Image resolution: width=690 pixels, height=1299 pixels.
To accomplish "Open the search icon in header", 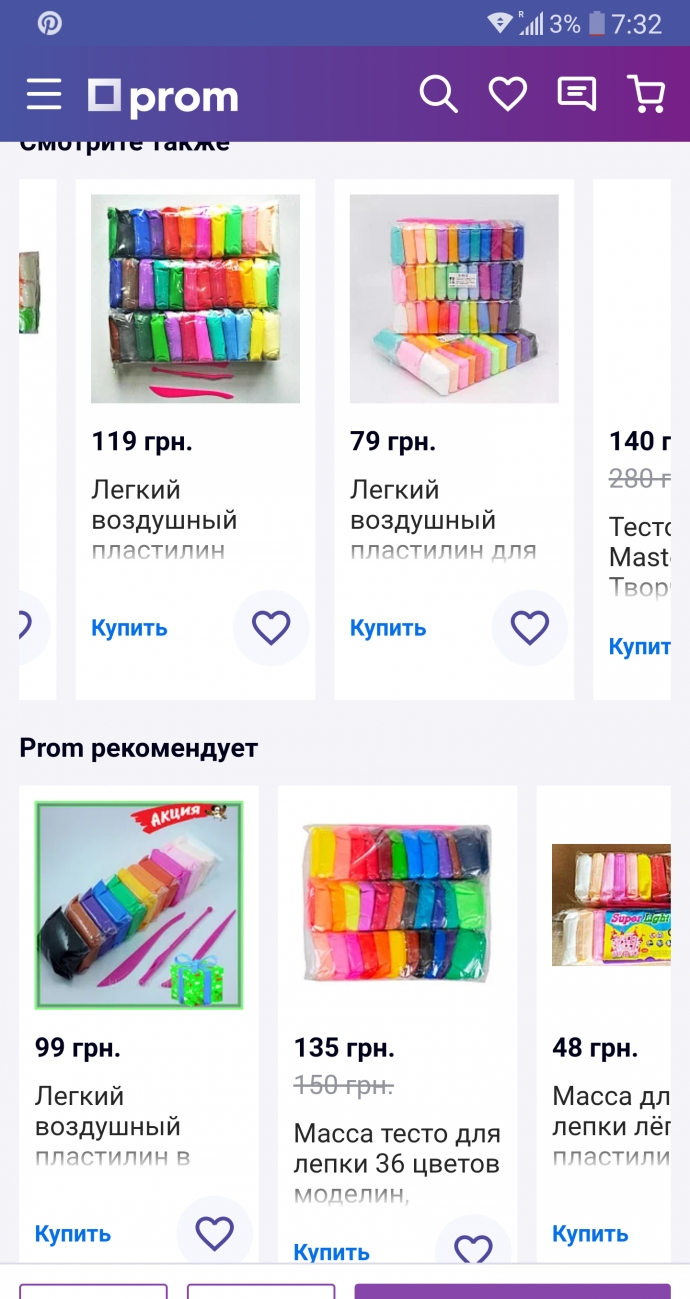I will (438, 95).
